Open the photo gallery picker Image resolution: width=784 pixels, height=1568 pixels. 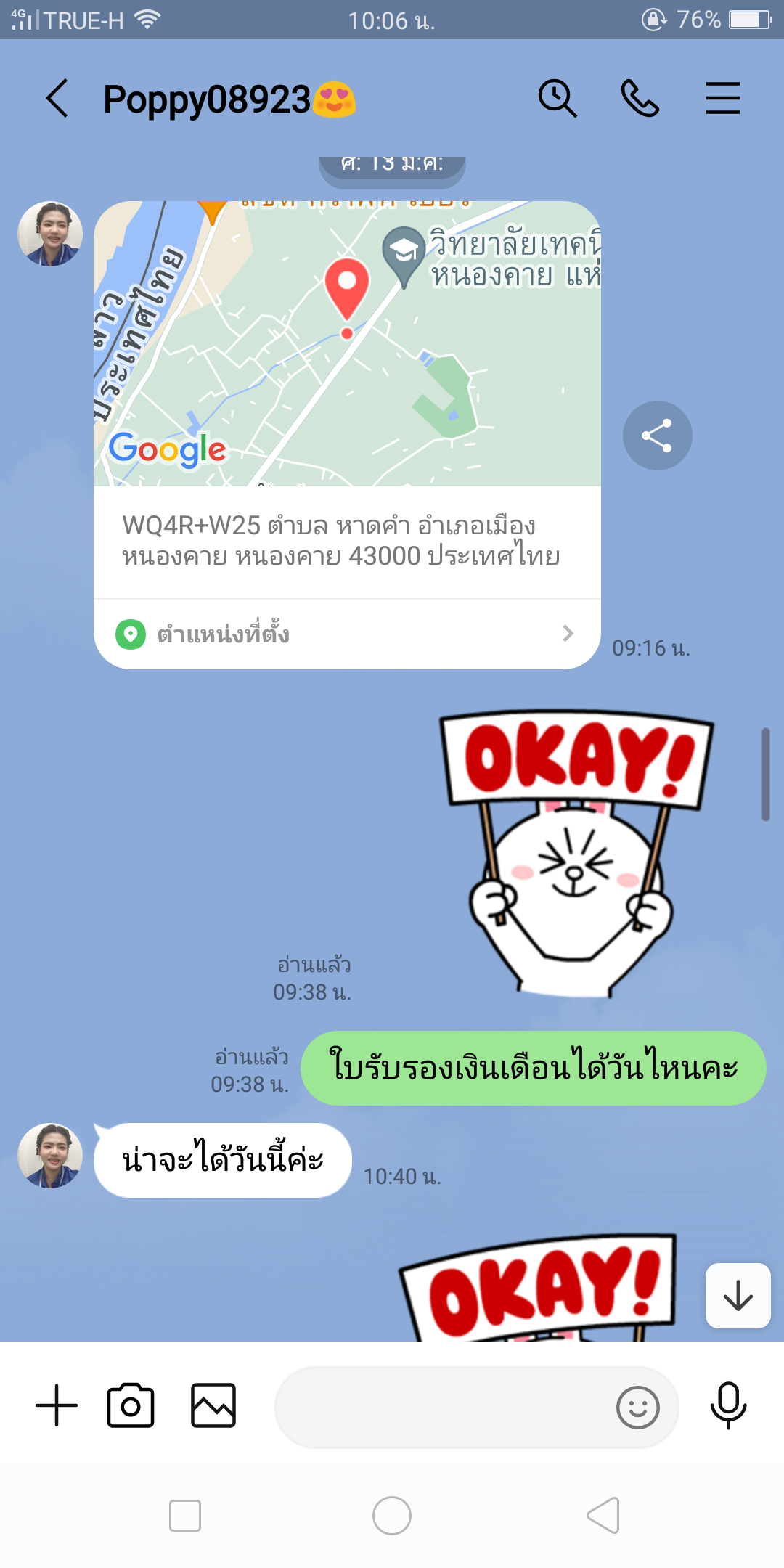213,1406
